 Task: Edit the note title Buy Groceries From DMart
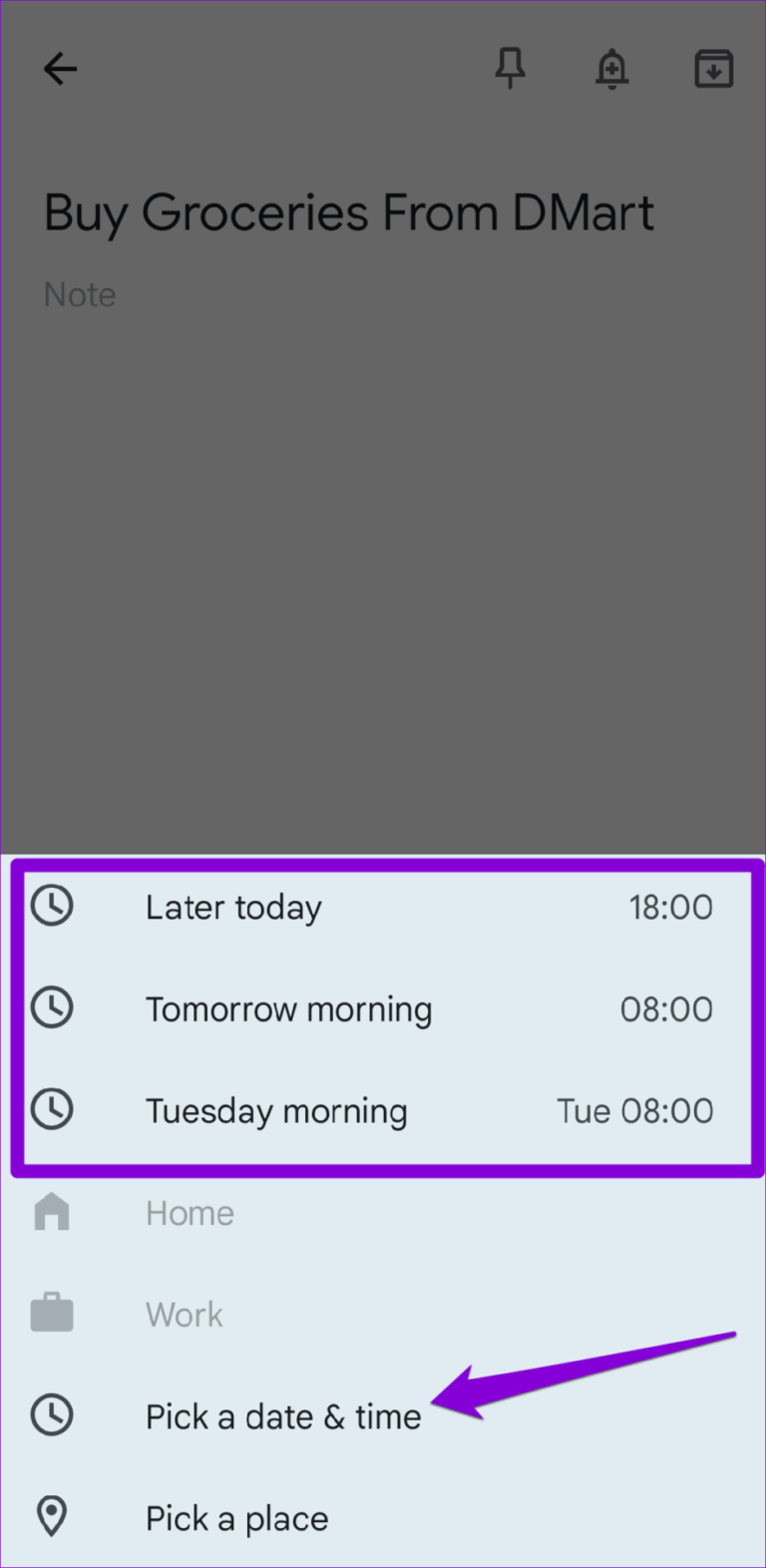(x=349, y=213)
